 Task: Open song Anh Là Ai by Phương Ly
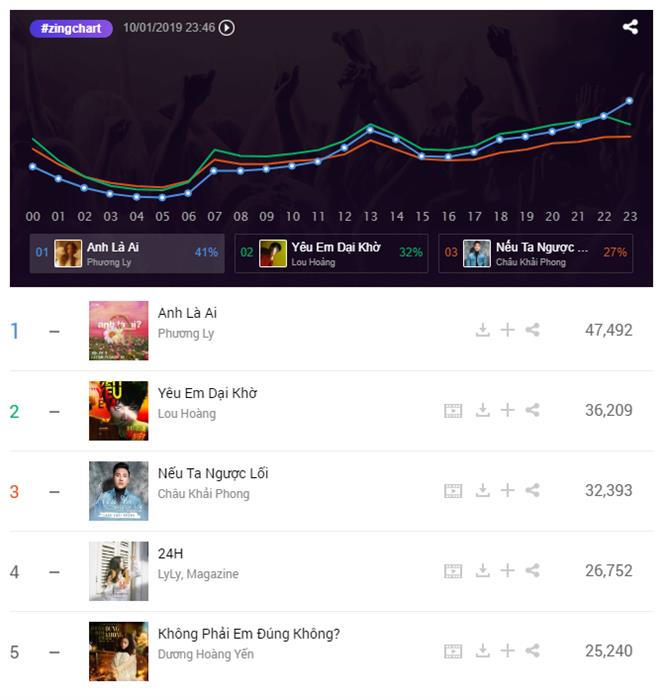coord(187,313)
